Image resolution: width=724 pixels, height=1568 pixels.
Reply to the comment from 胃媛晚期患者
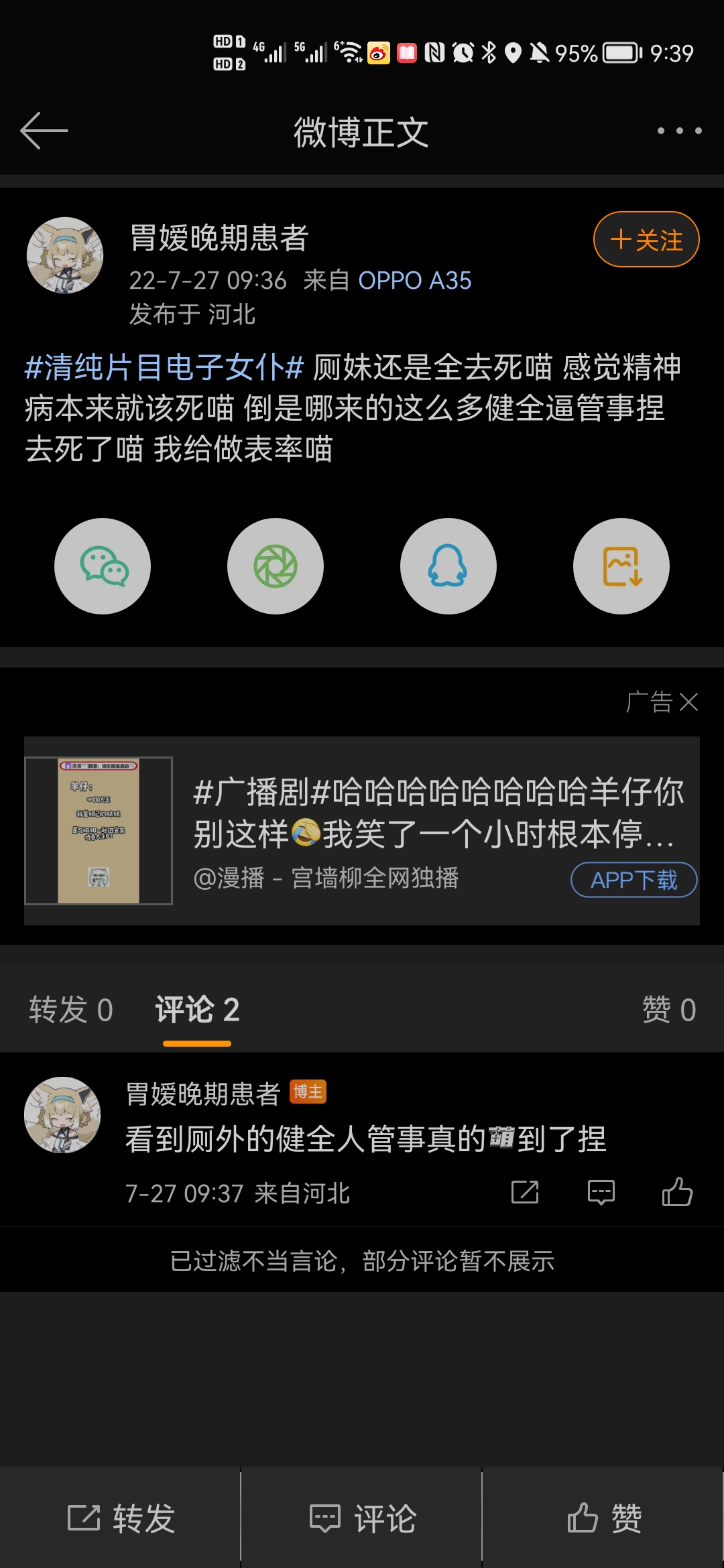(x=601, y=1192)
